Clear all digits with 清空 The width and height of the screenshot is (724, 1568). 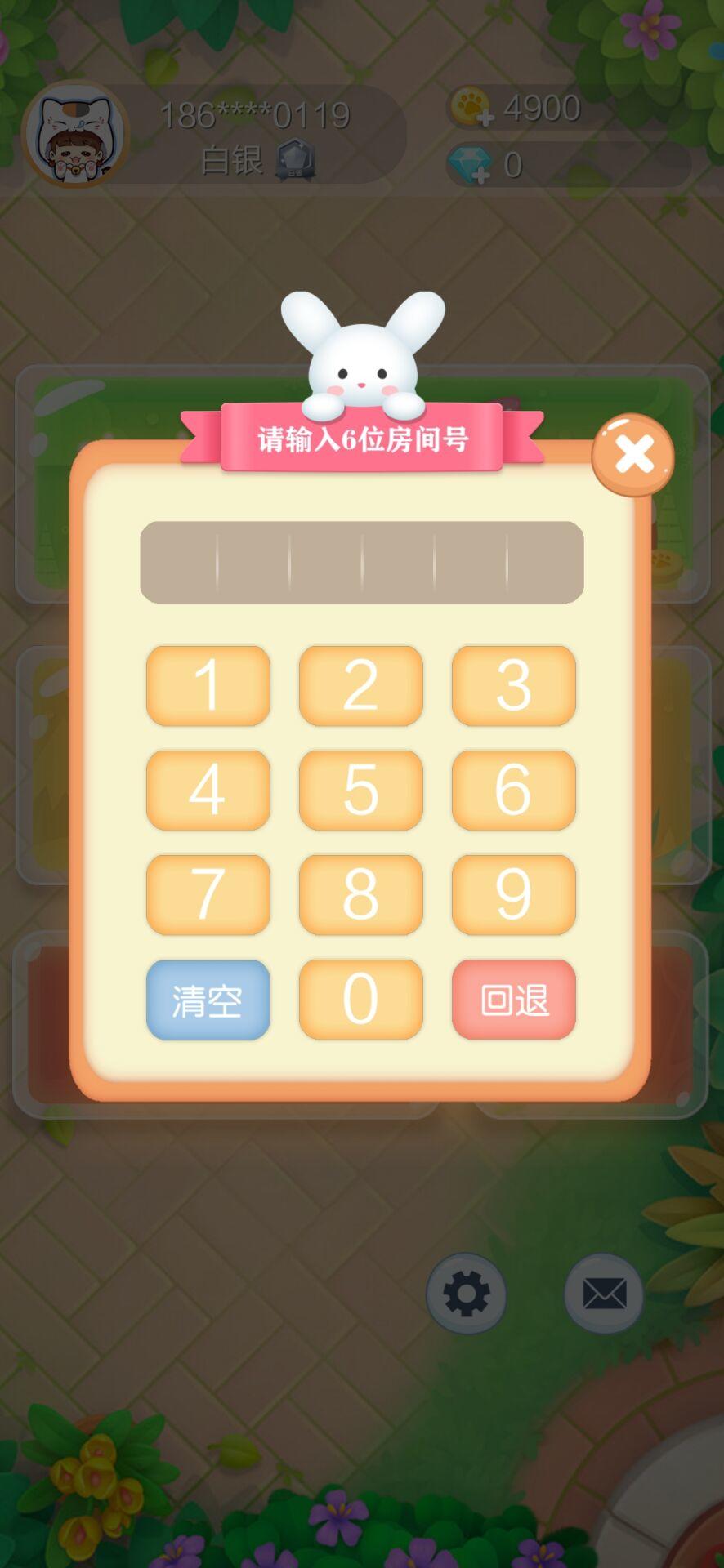click(208, 1000)
